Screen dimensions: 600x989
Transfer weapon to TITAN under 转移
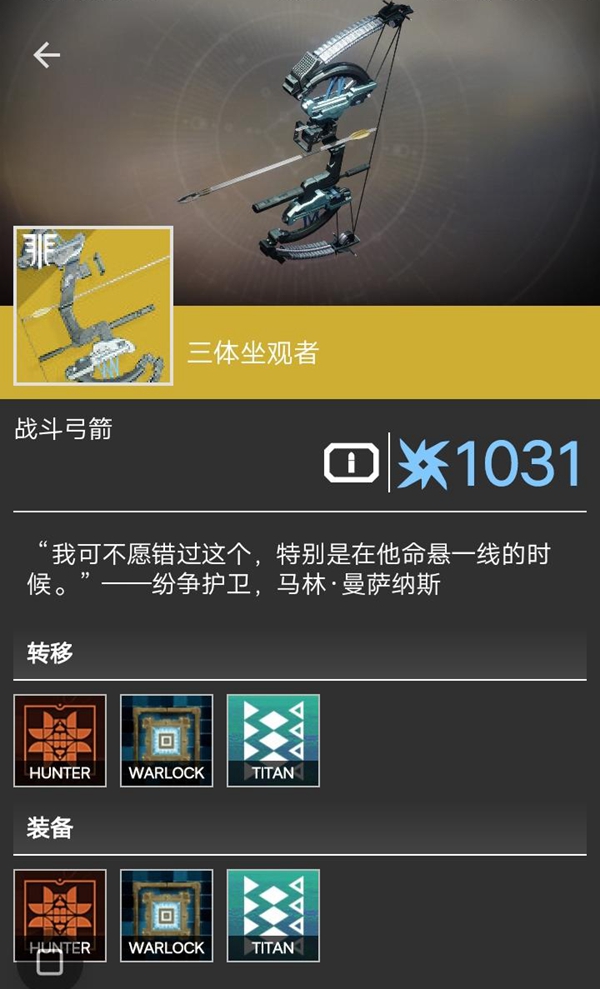coord(273,740)
